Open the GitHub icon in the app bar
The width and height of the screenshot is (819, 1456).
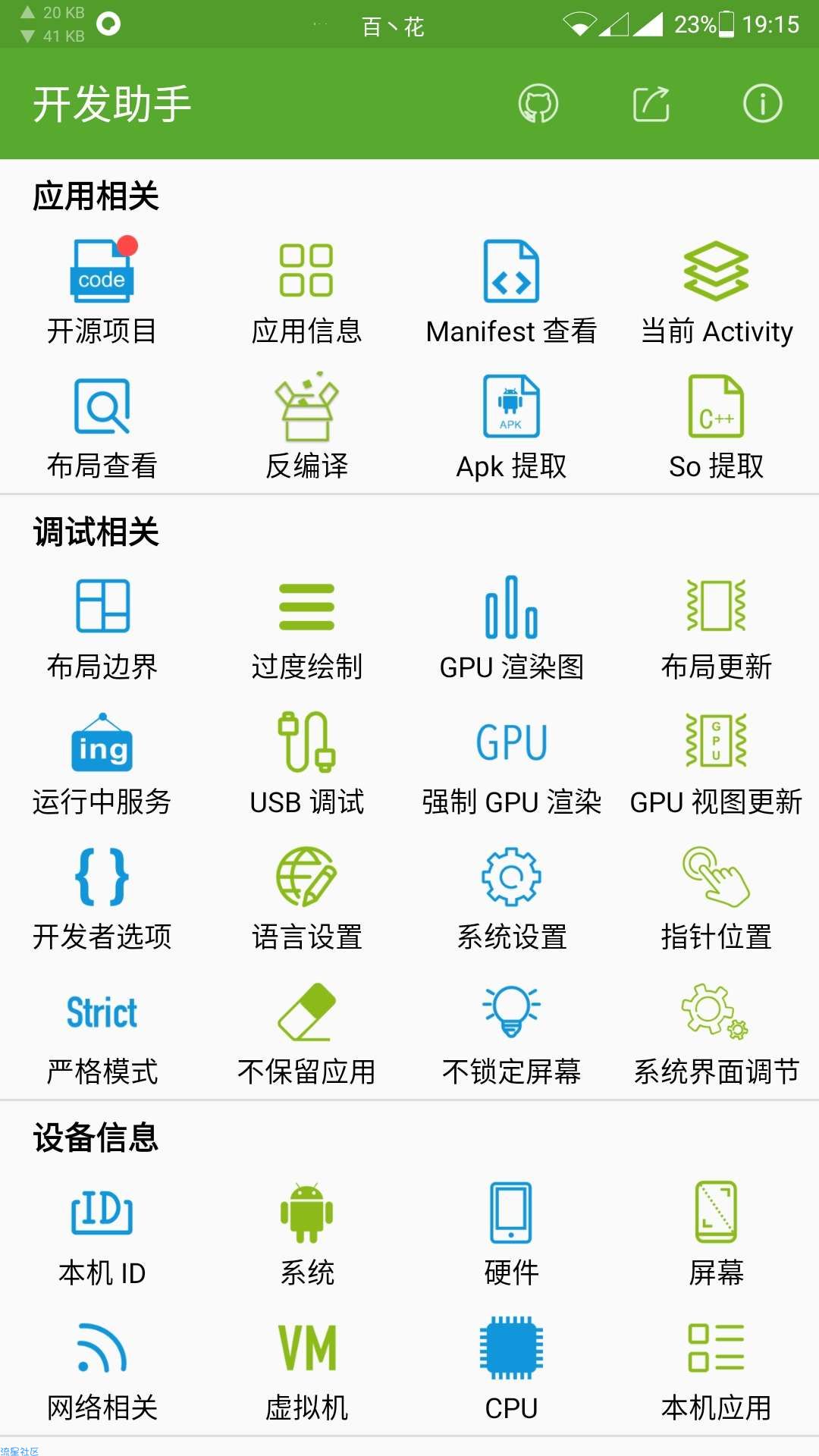click(x=538, y=104)
